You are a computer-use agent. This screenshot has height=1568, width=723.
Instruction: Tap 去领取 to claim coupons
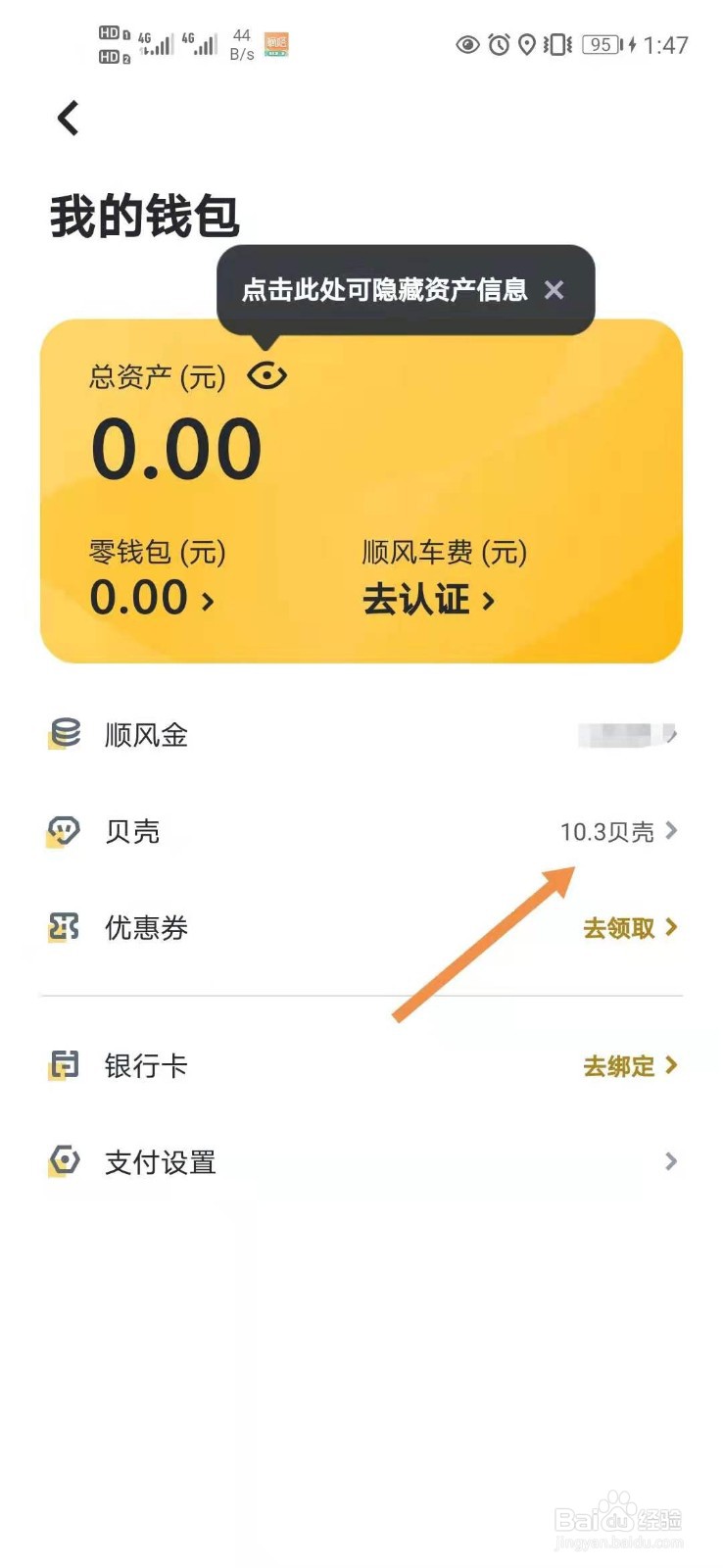617,928
